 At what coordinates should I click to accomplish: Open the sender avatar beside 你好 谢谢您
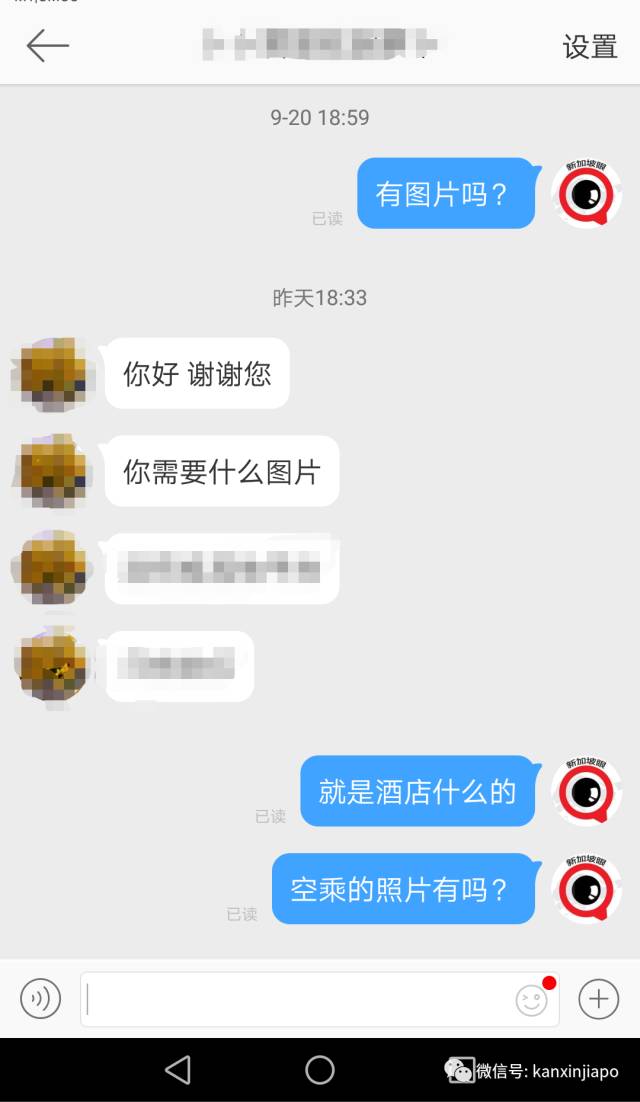pyautogui.click(x=52, y=375)
